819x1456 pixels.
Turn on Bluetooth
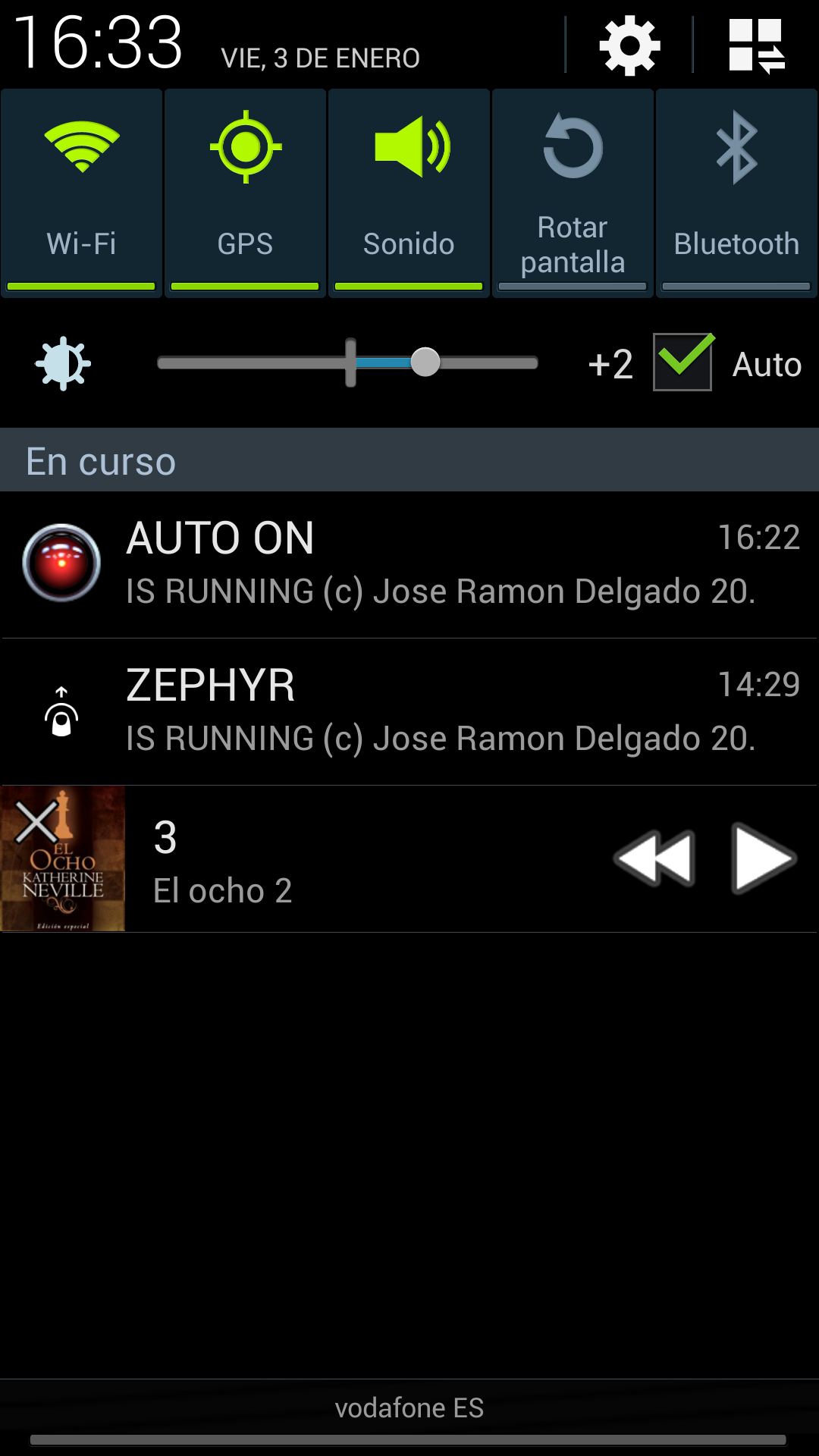(x=737, y=193)
